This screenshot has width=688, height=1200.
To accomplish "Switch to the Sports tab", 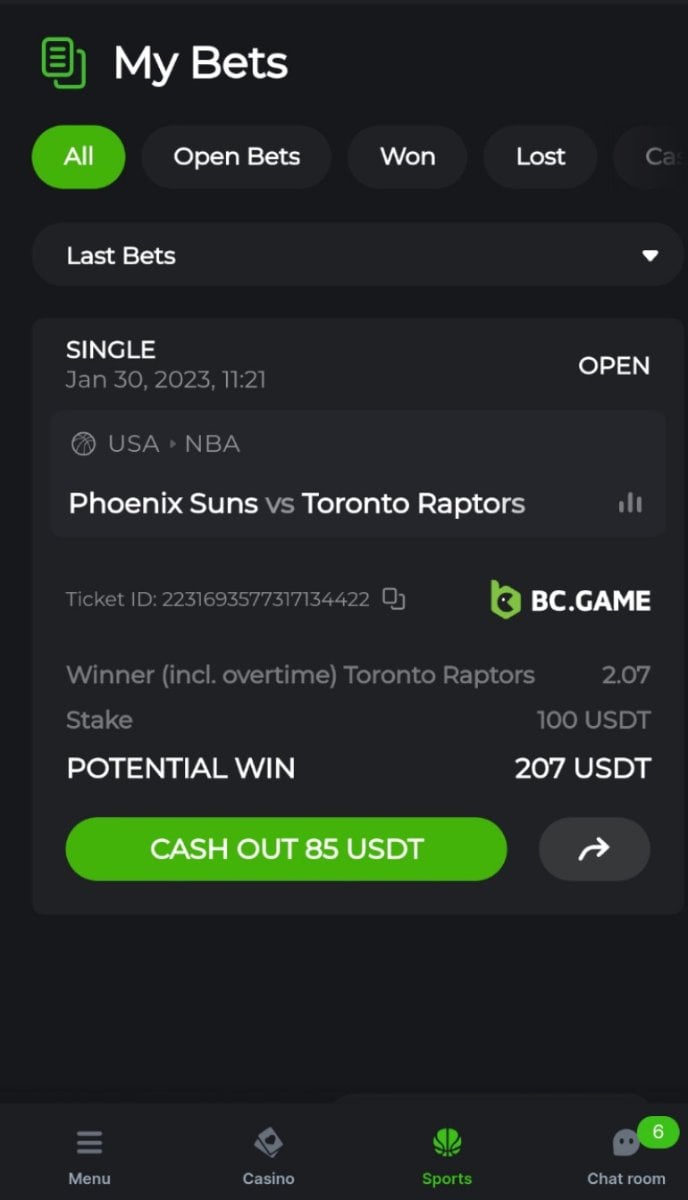I will [446, 1155].
